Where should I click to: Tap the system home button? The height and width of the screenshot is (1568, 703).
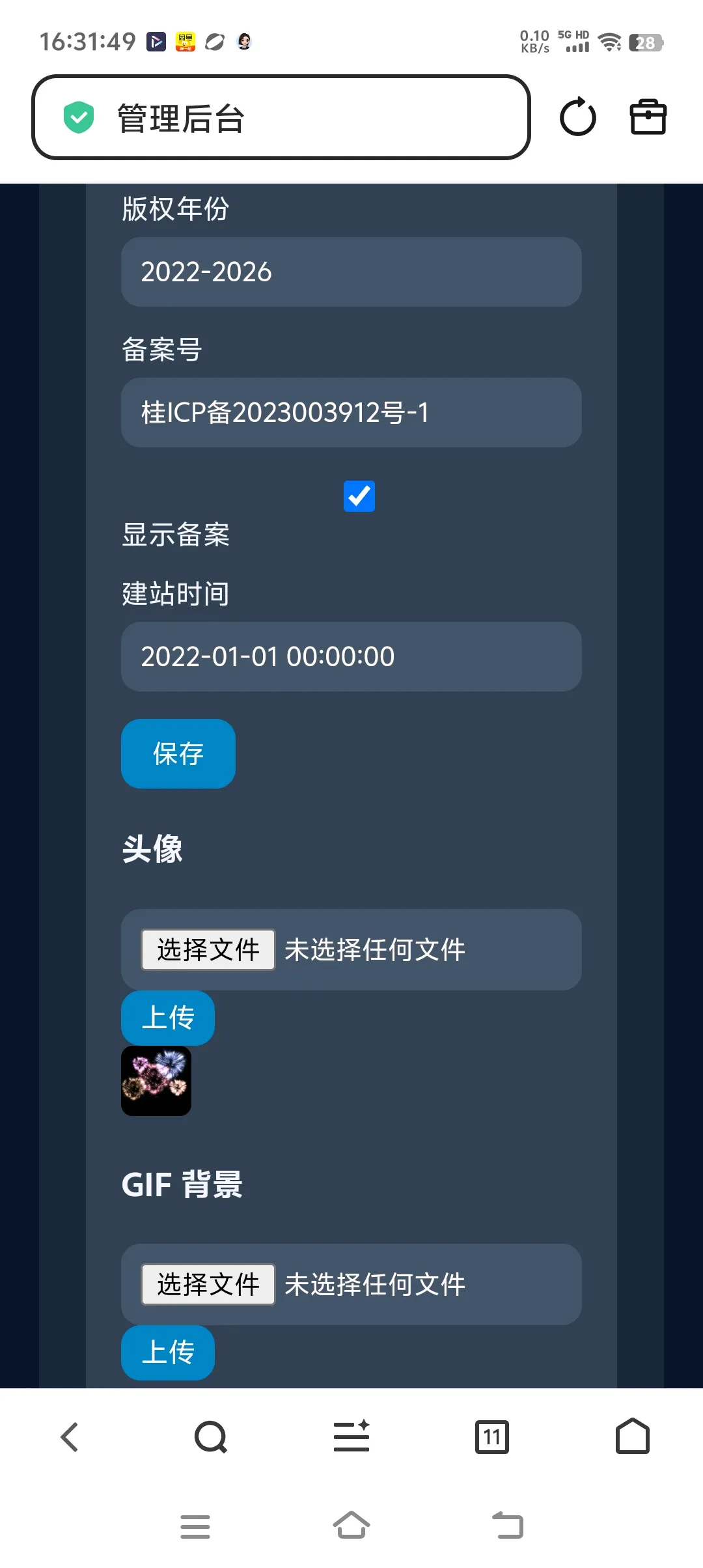[x=351, y=1526]
